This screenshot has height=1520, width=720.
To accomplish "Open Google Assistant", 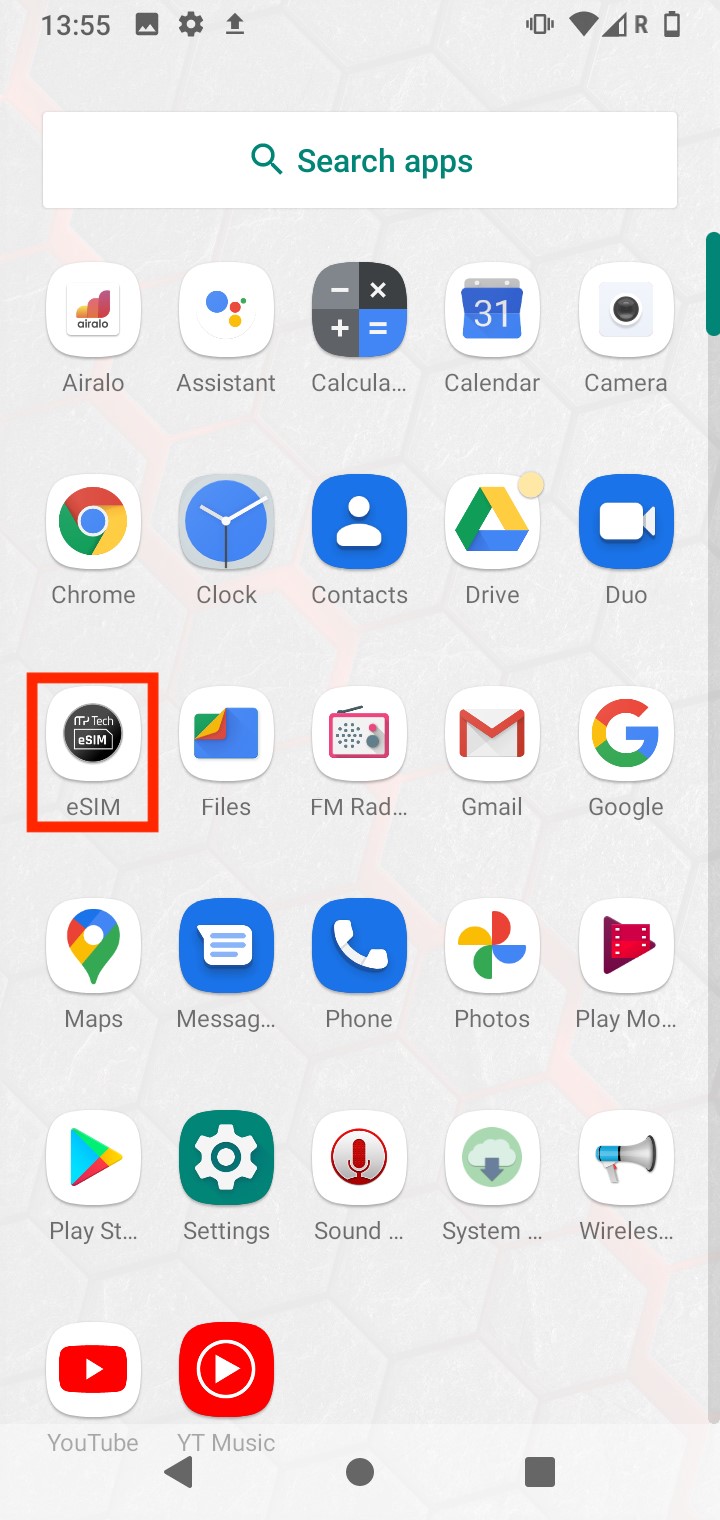I will [226, 310].
